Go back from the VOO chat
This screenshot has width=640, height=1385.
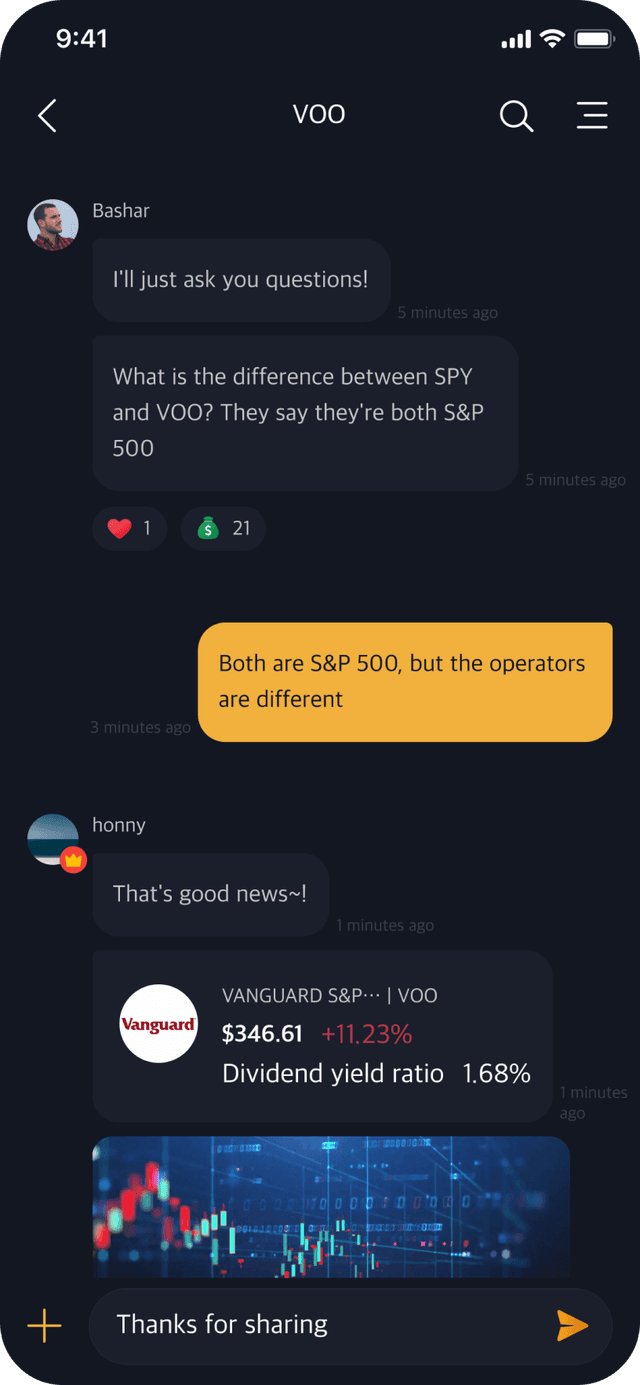point(47,116)
